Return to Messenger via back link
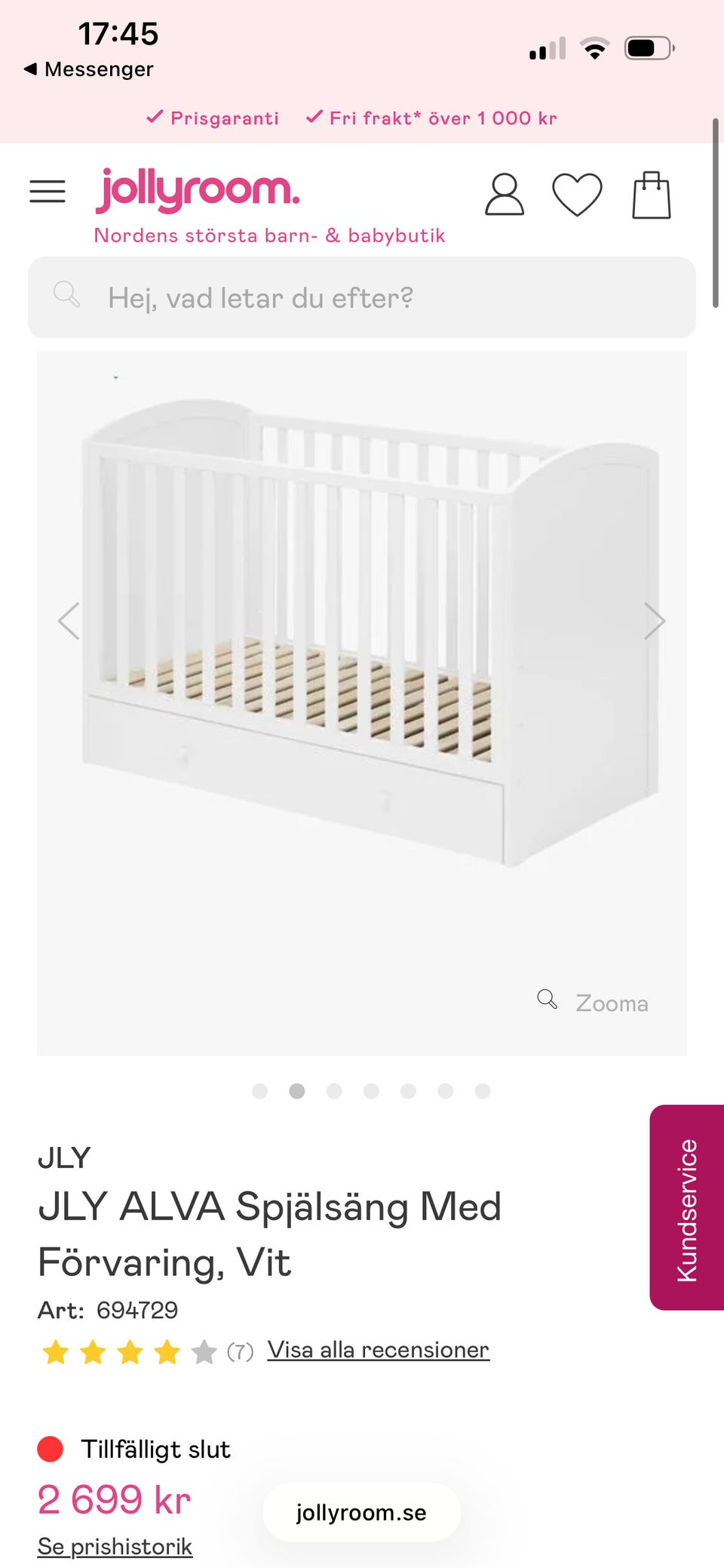This screenshot has height=1568, width=724. pos(89,69)
